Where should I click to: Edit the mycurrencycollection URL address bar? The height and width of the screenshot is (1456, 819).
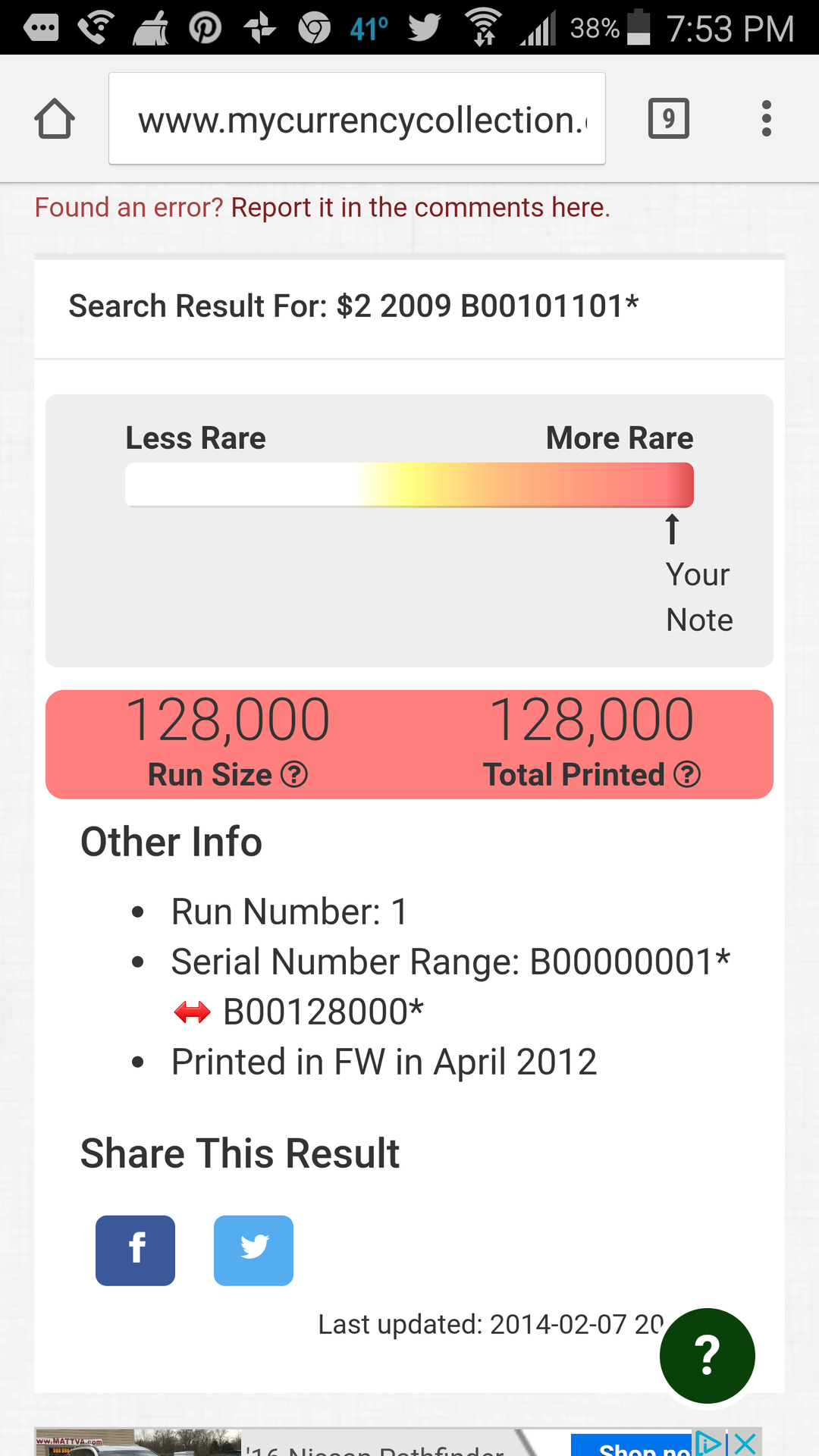(356, 119)
